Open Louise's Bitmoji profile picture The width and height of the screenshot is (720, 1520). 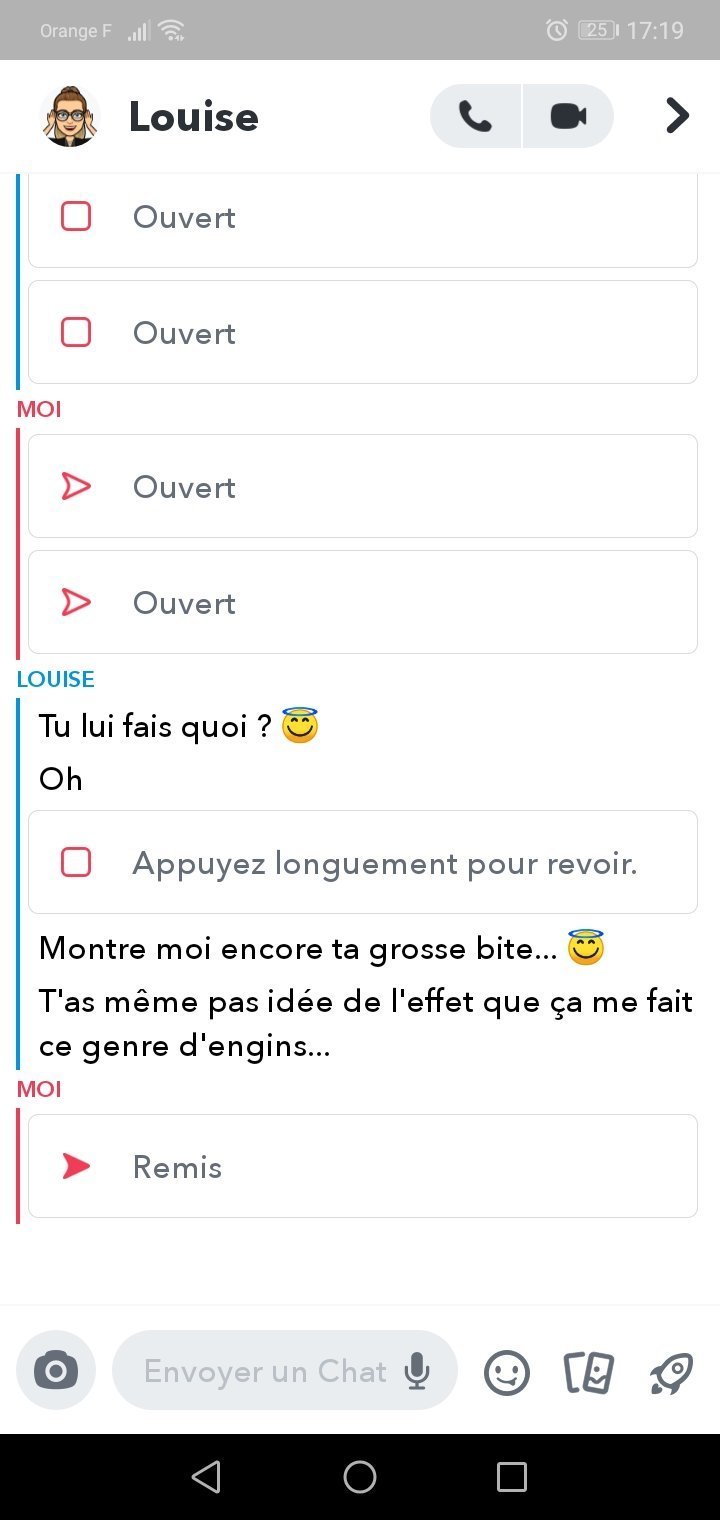(x=70, y=117)
